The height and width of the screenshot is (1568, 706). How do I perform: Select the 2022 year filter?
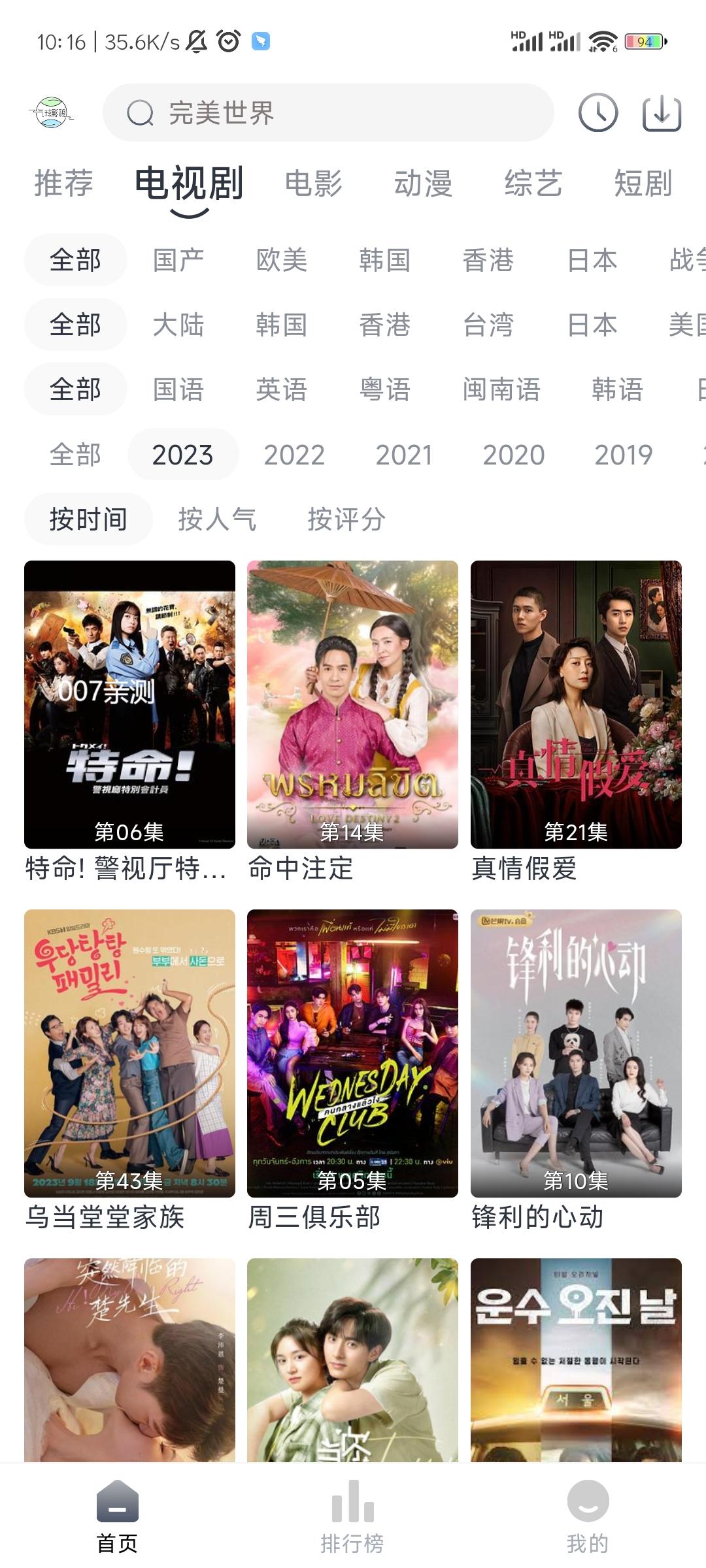point(295,453)
